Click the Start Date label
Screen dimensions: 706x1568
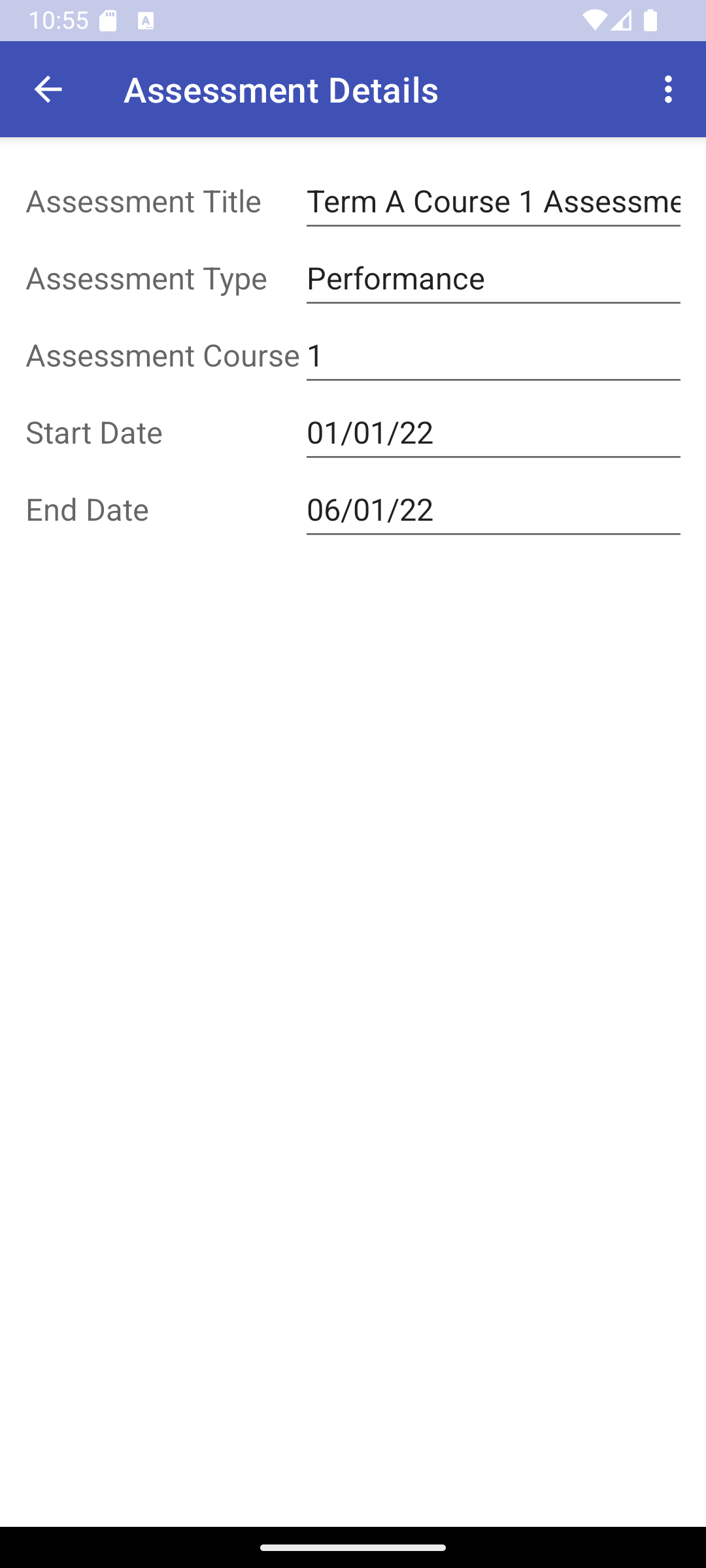(93, 433)
